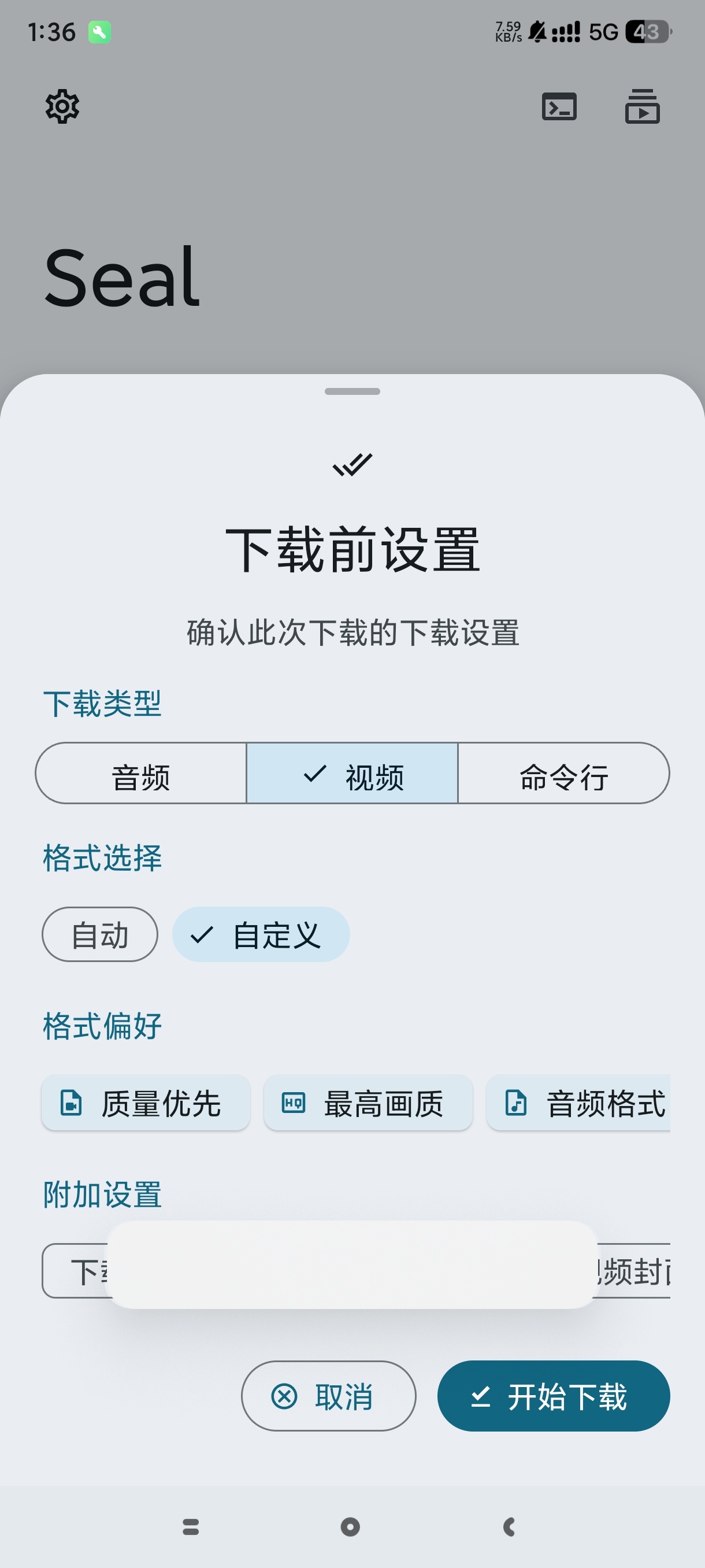The width and height of the screenshot is (705, 1568).
Task: Open the 质量优先 format preference
Action: tap(146, 1103)
